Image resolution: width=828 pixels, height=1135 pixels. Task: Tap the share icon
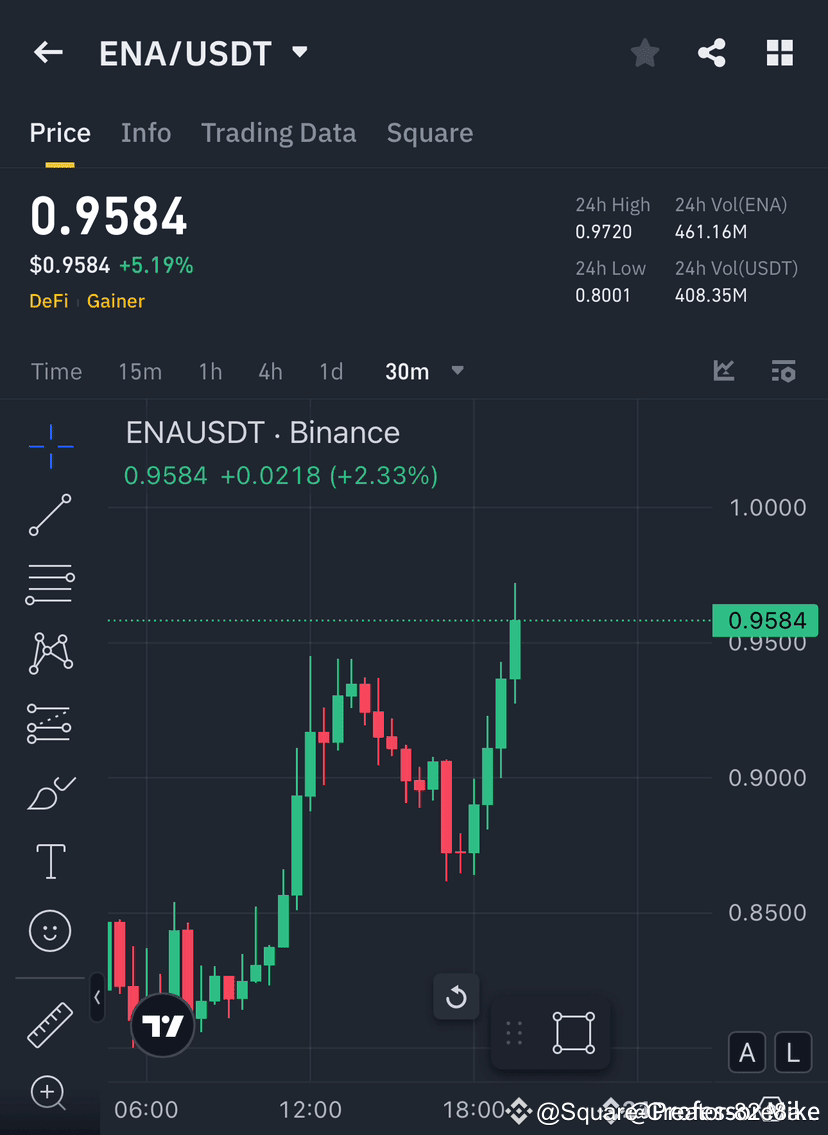click(712, 53)
